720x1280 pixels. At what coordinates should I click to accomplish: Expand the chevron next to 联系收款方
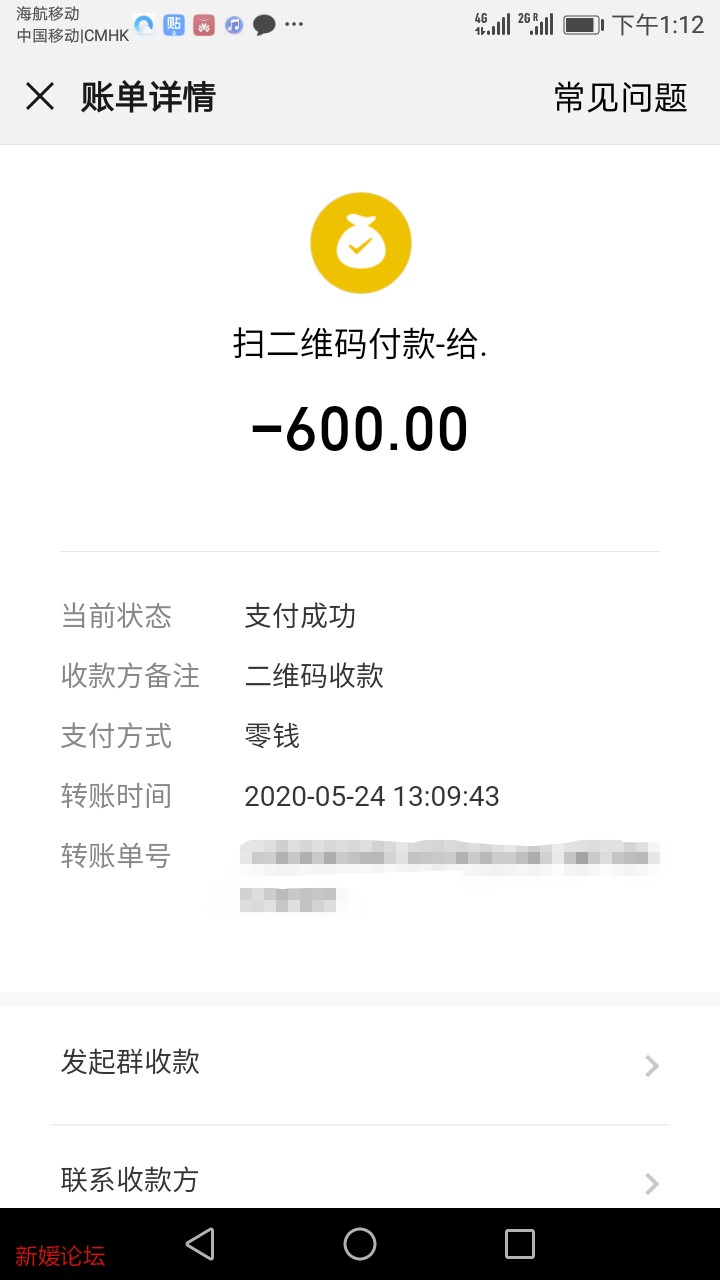coord(651,1182)
